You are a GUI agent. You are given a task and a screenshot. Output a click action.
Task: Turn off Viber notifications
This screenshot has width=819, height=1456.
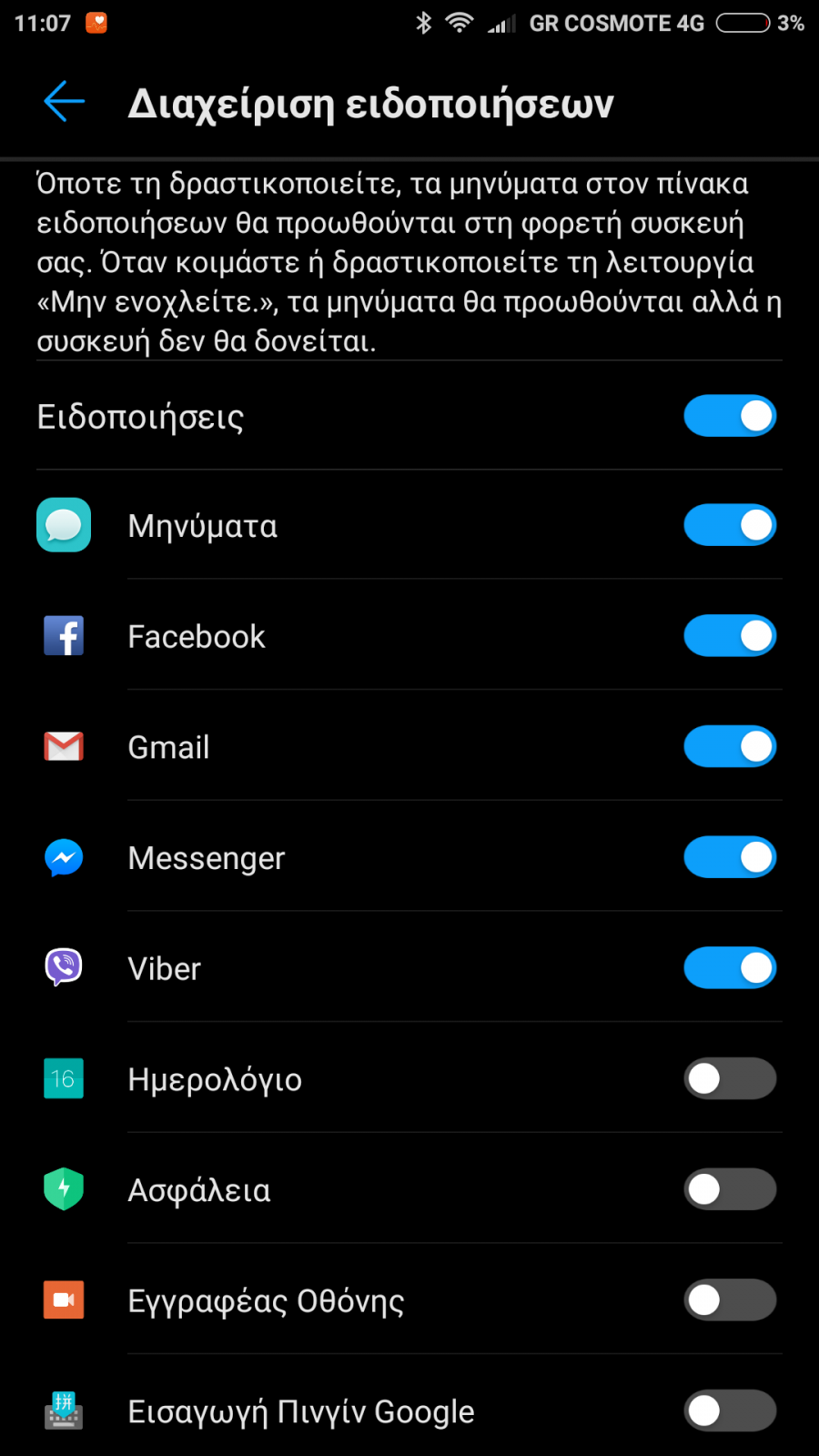(x=730, y=968)
